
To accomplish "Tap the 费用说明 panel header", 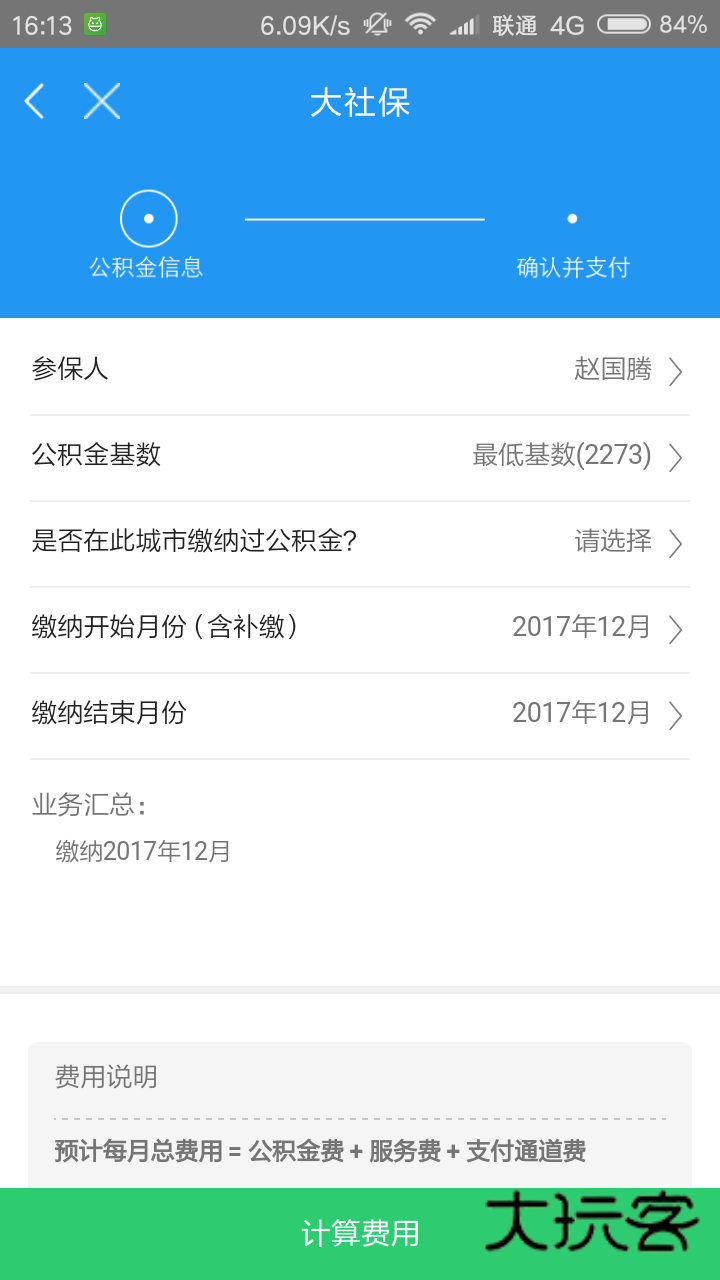I will [x=107, y=1077].
